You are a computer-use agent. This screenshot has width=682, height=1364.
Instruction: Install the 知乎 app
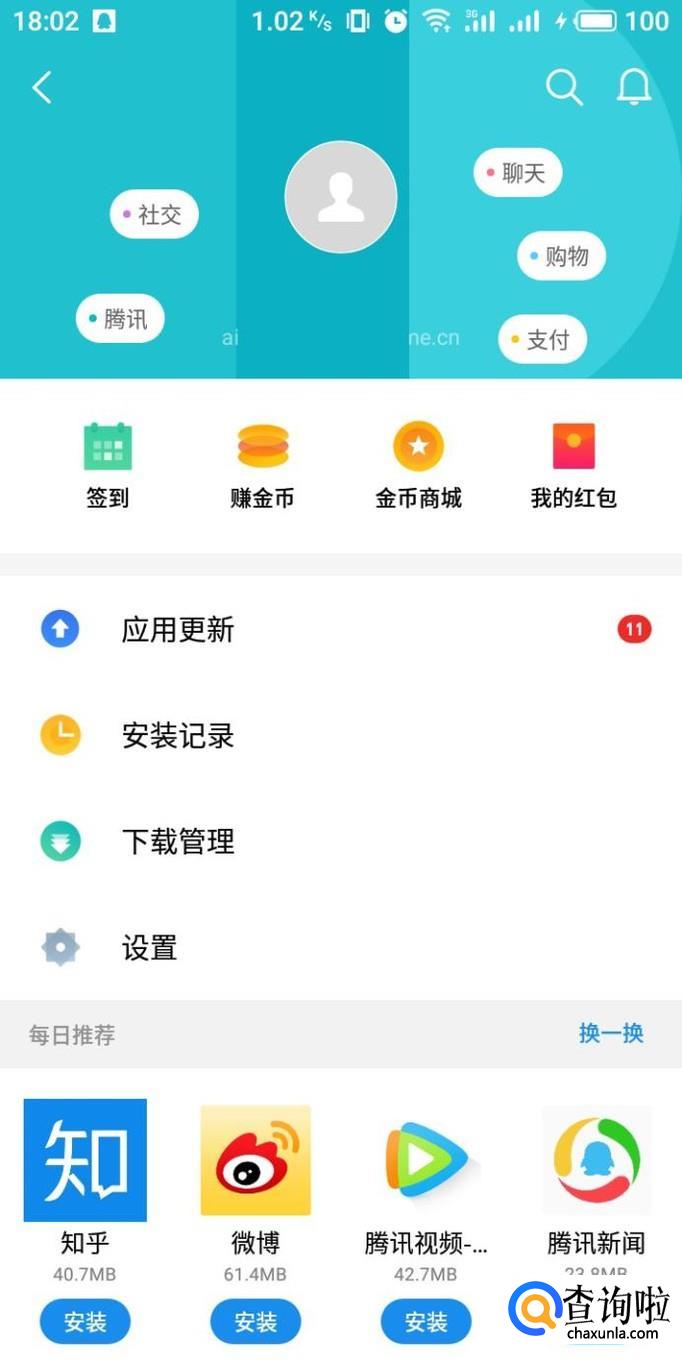point(85,1322)
